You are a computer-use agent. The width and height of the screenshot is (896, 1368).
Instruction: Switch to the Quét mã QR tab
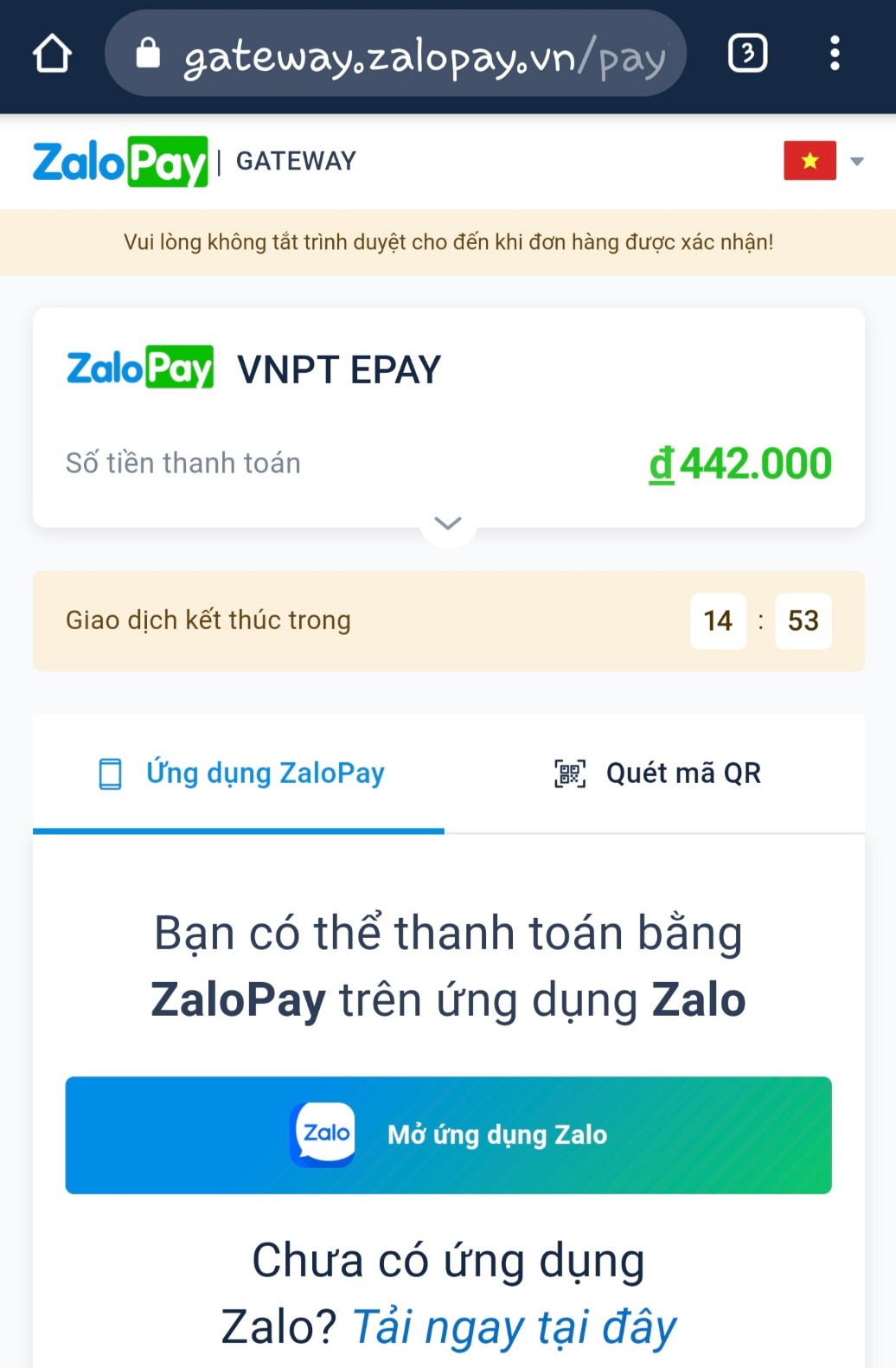(x=657, y=773)
